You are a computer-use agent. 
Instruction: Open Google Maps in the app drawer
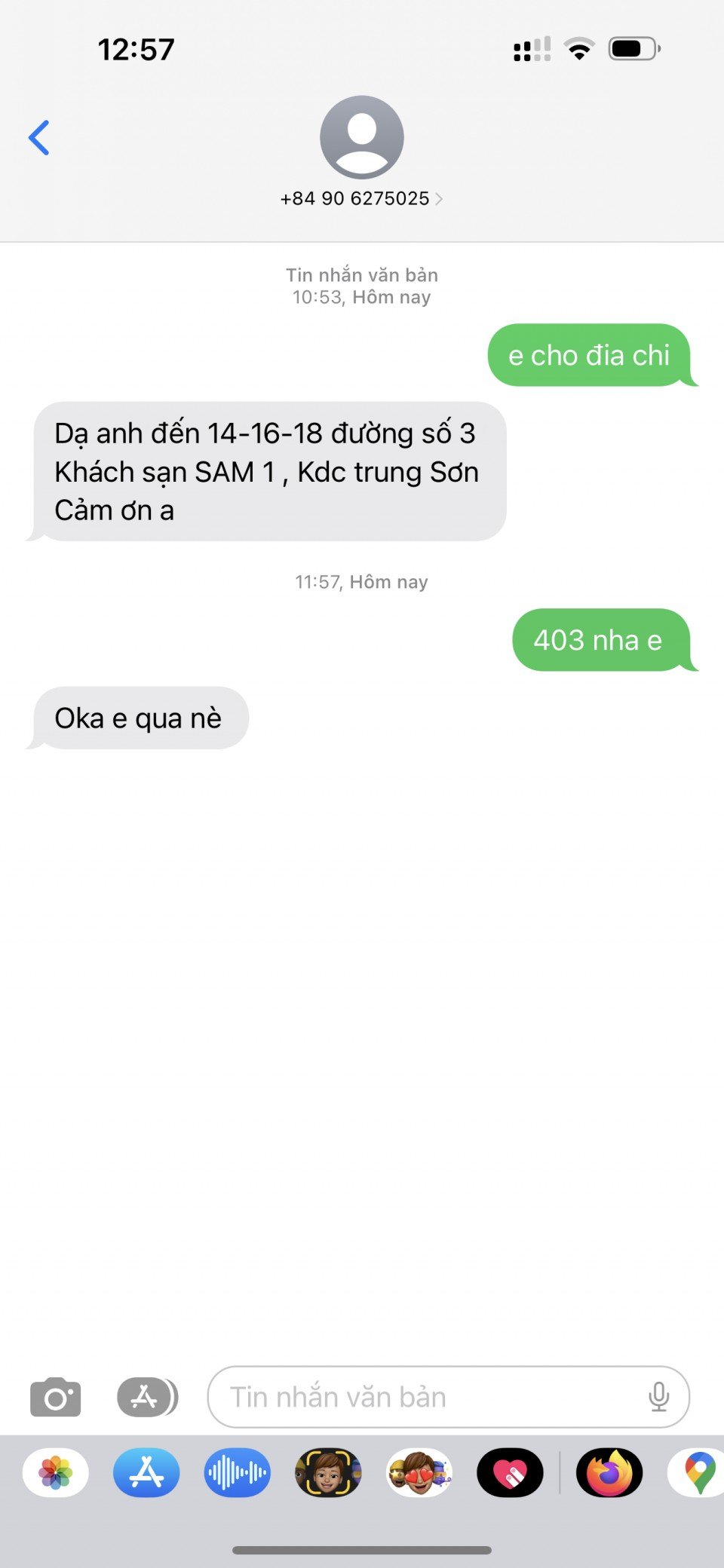tap(698, 1472)
